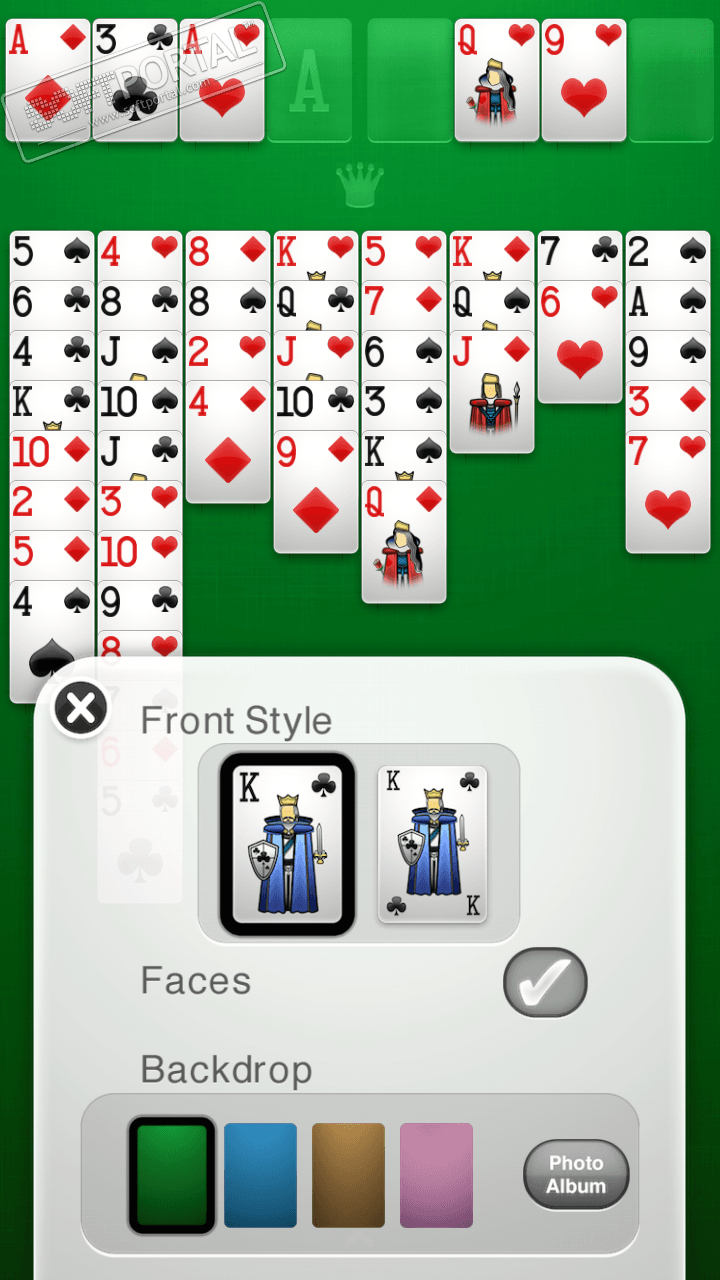
Task: Tap the queen of diamonds card
Action: pyautogui.click(x=404, y=545)
